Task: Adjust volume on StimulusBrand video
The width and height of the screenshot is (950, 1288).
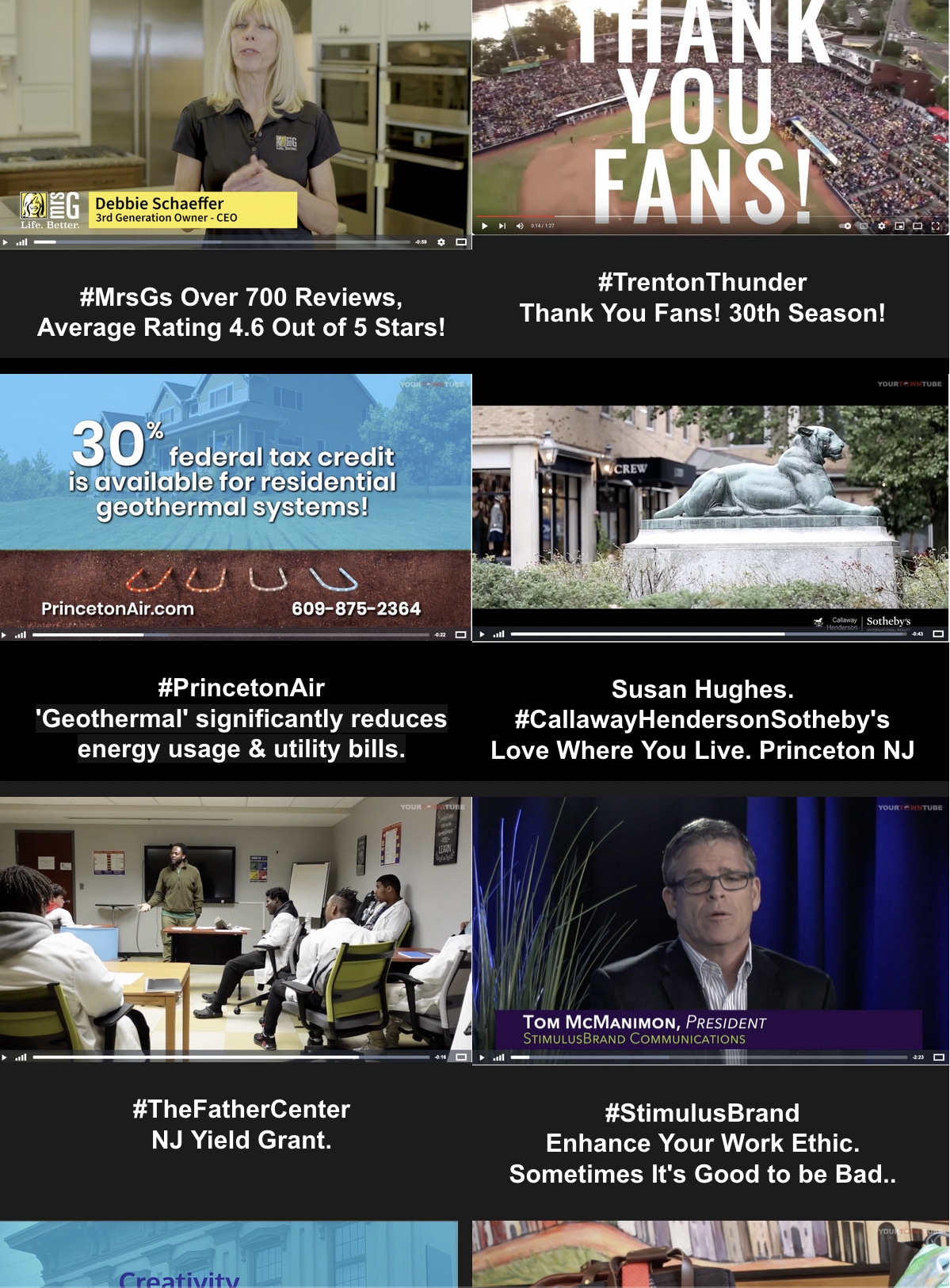Action: tap(498, 1057)
